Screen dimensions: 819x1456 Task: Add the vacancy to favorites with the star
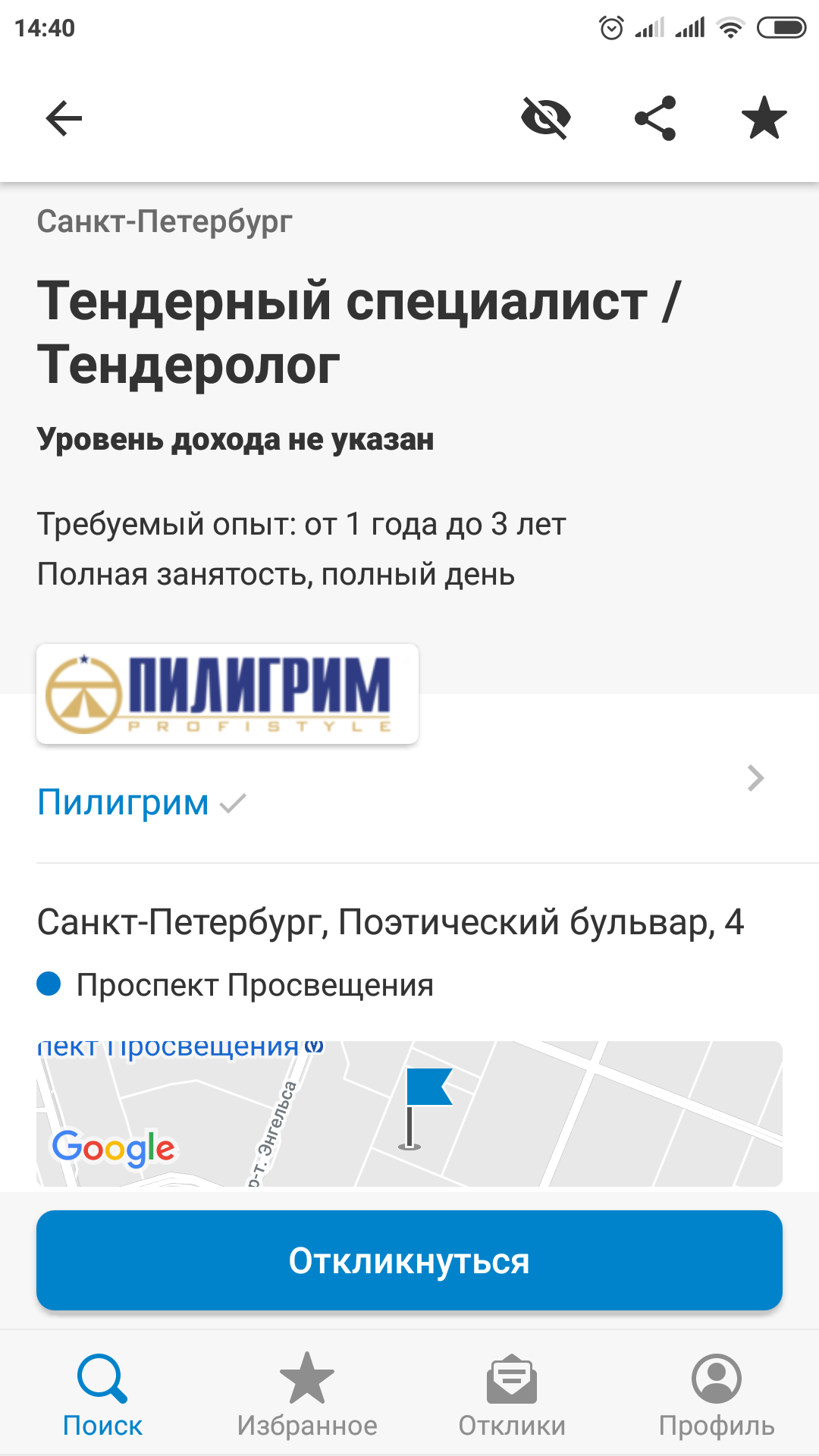point(764,118)
